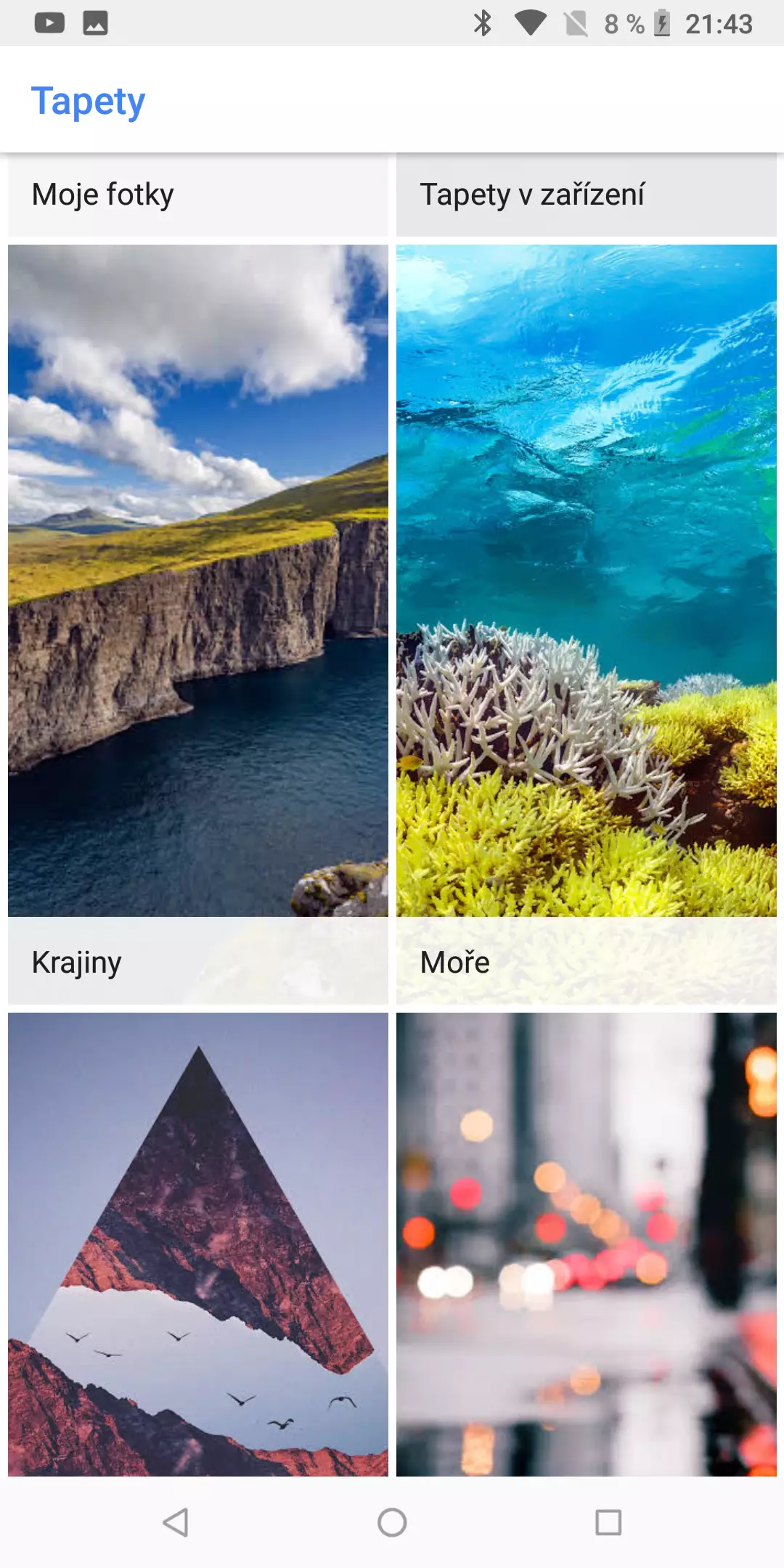Show recent apps
784x1568 pixels.
(608, 1522)
